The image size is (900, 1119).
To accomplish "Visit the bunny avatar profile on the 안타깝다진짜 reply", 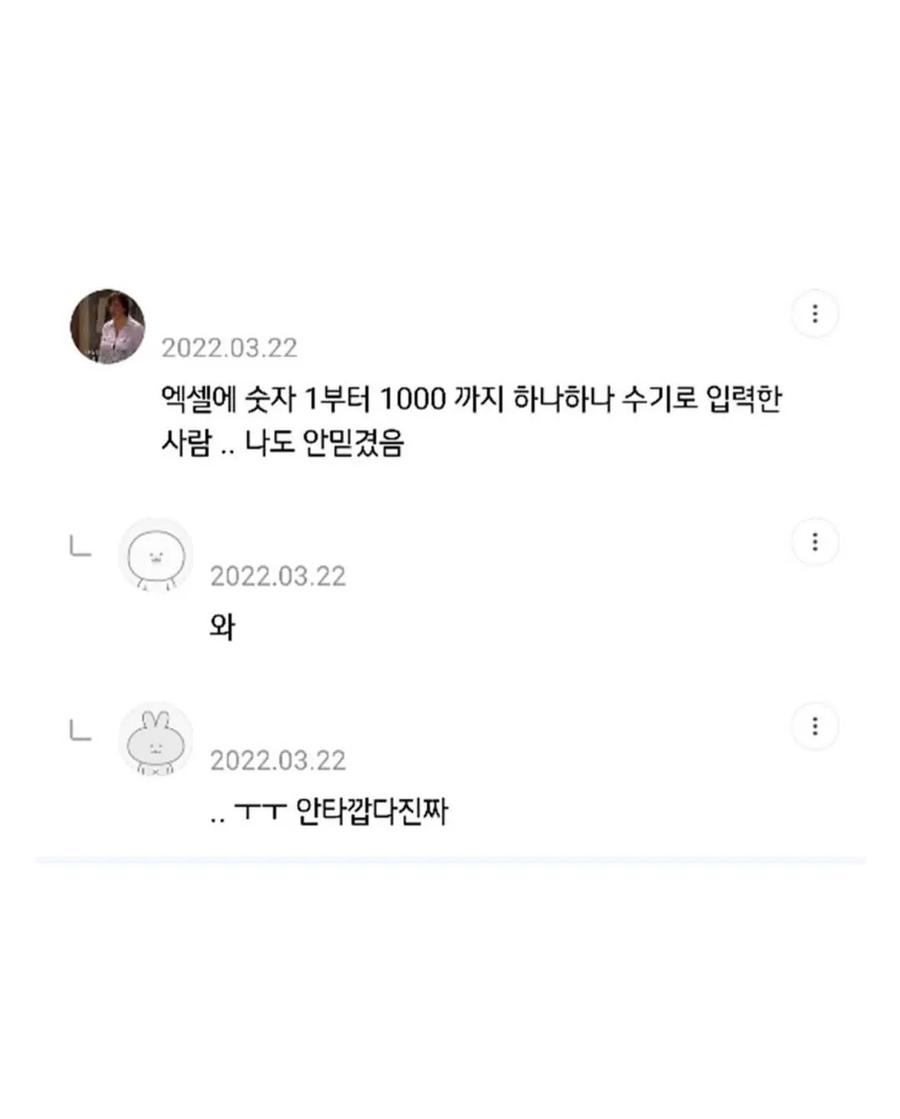I will [155, 739].
